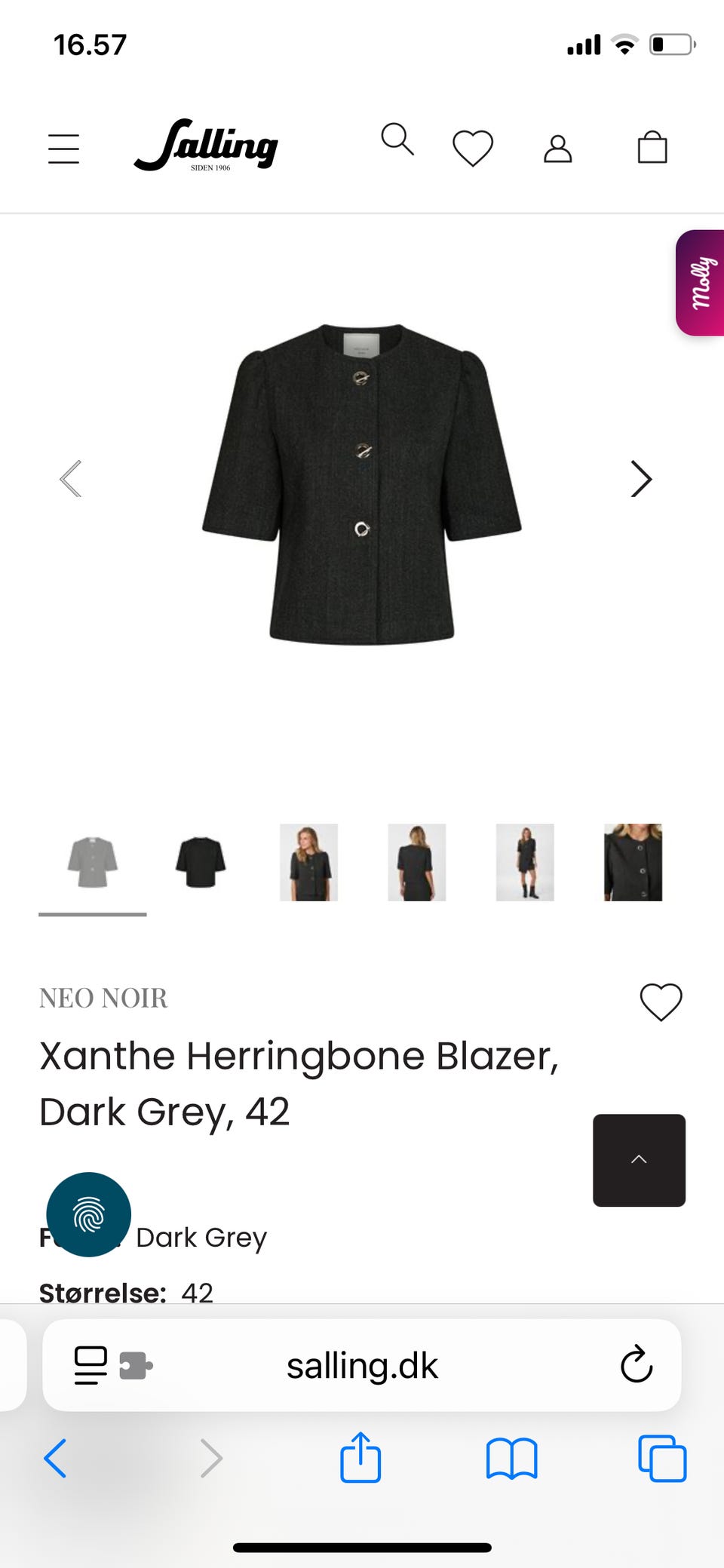
Task: Share this page from Safari toolbar
Action: pyautogui.click(x=360, y=1457)
